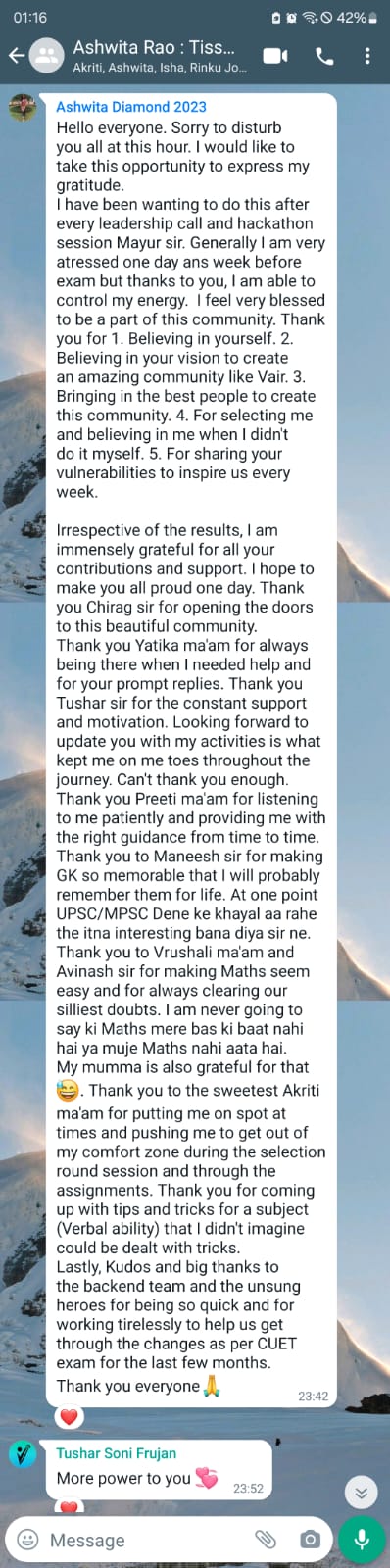View heart reaction on Ashwita's long message
This screenshot has width=390, height=1568.
(x=69, y=1416)
